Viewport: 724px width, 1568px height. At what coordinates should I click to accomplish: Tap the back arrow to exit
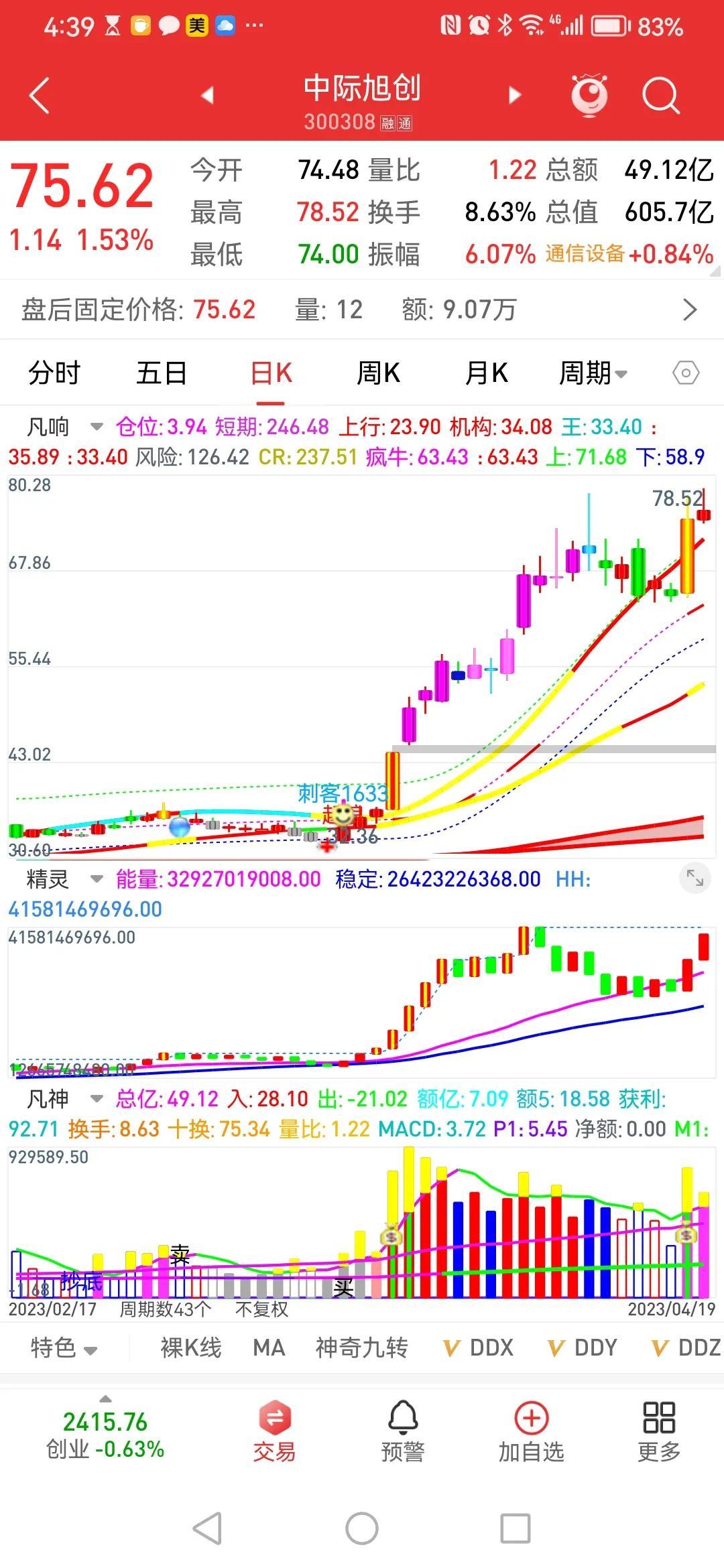[x=38, y=96]
